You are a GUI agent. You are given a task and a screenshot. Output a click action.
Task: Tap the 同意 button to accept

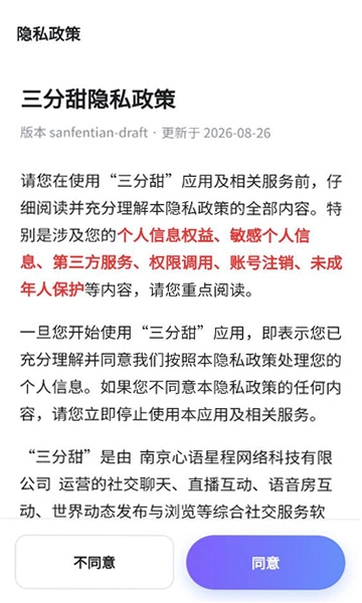pyautogui.click(x=265, y=562)
